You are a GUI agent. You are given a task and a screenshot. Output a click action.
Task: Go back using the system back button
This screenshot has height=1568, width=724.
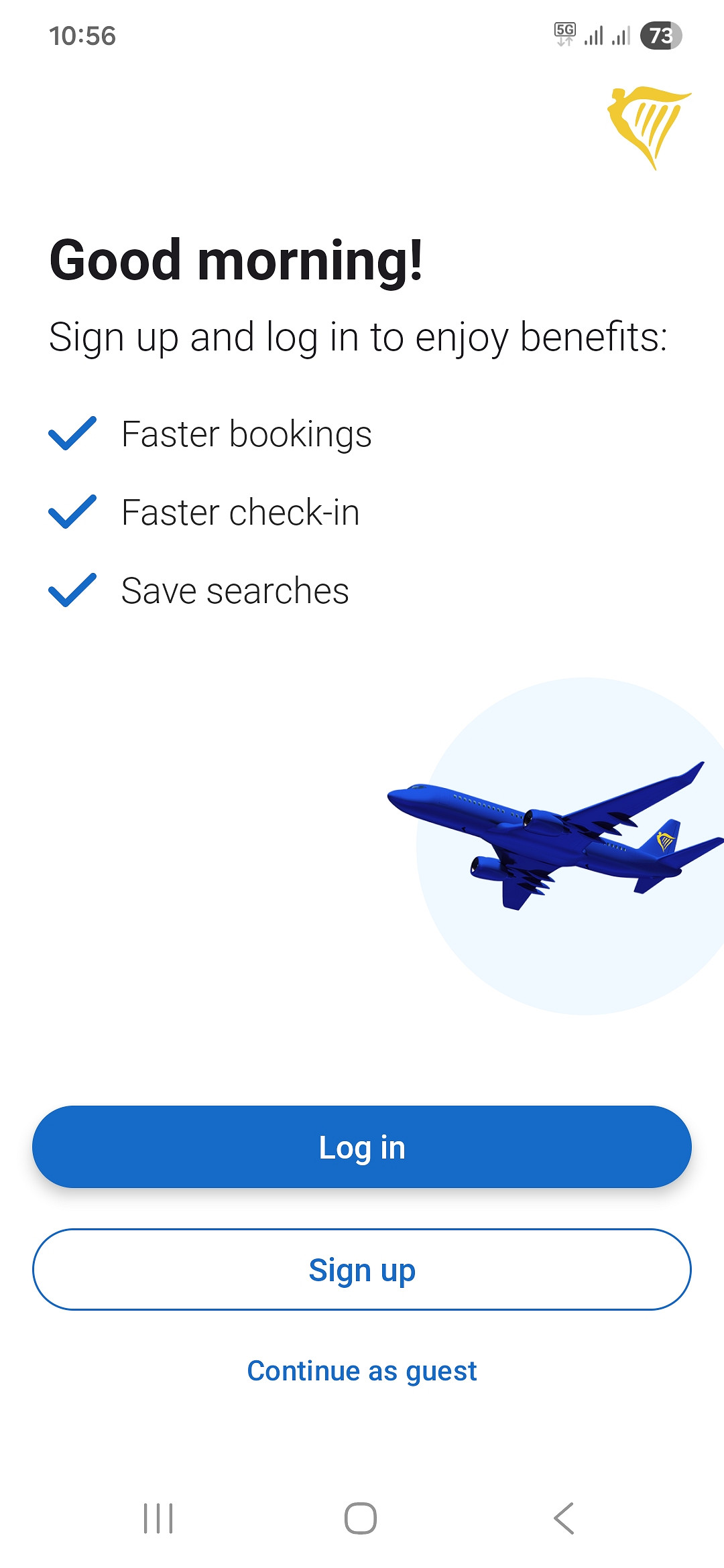564,1518
